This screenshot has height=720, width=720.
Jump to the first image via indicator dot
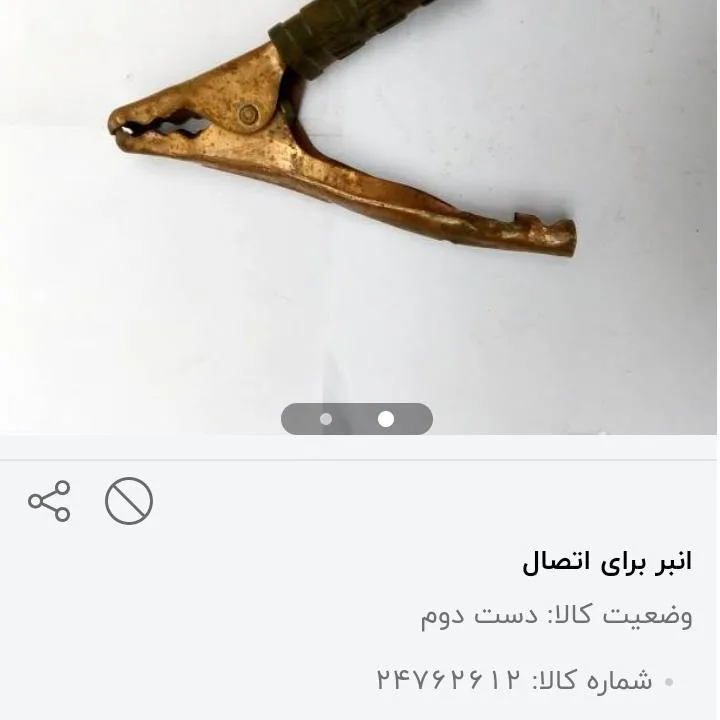pos(326,419)
